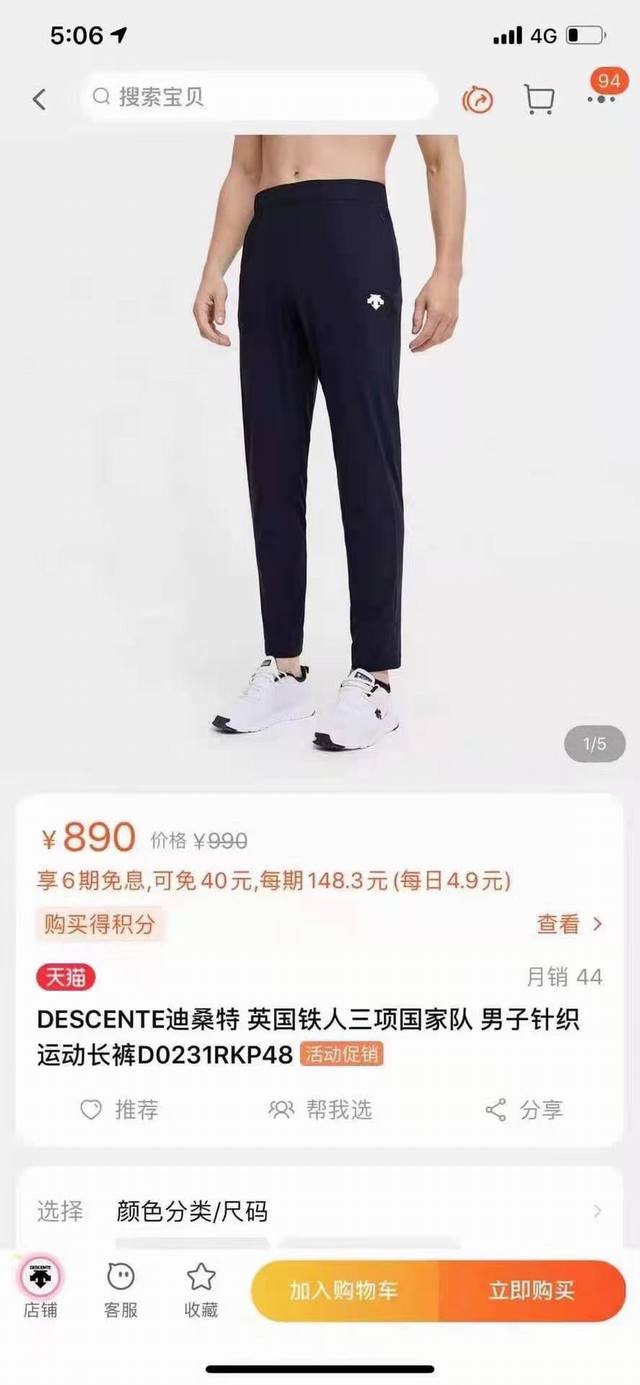Open the 店铺 store page
The image size is (640, 1385).
pos(41,1289)
